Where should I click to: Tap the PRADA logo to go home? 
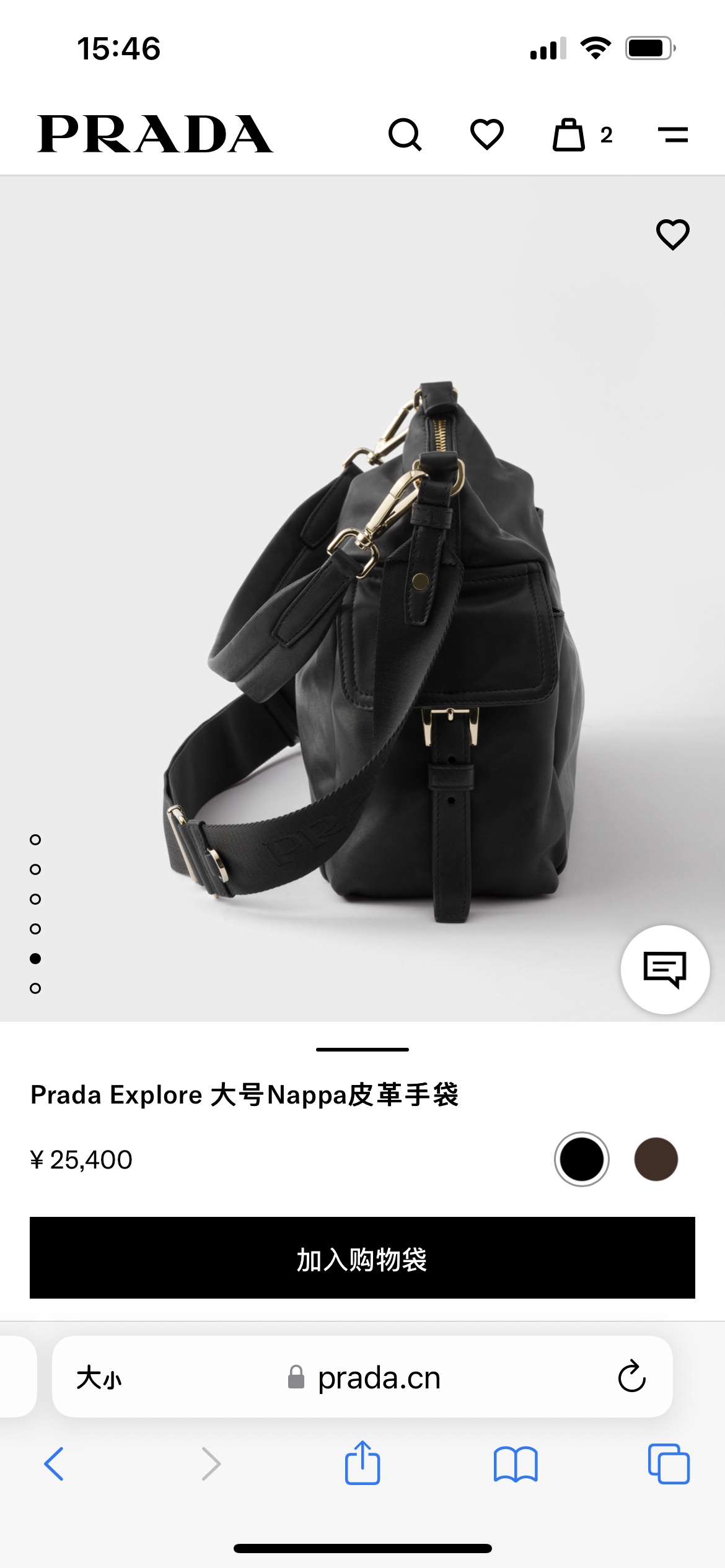pyautogui.click(x=155, y=134)
